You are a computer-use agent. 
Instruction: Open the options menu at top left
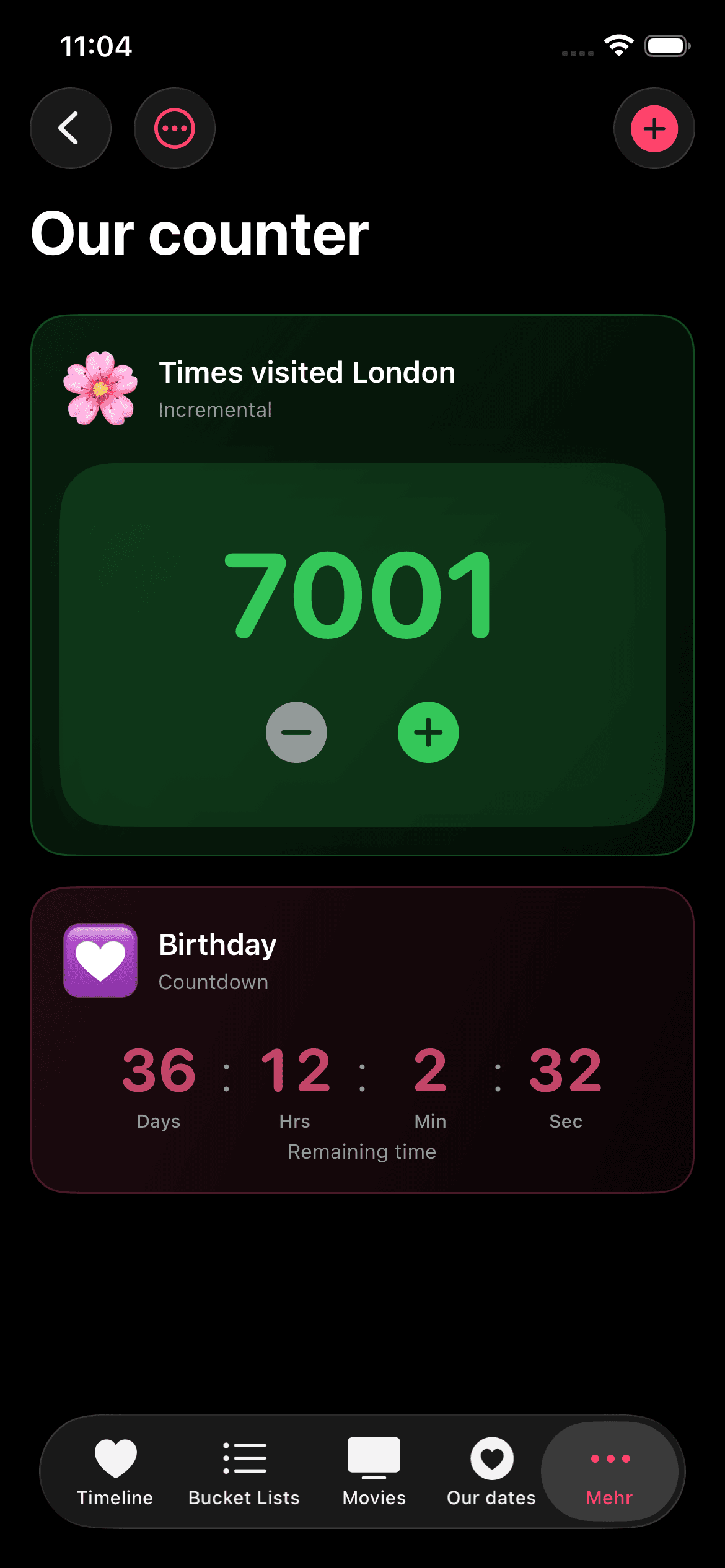point(175,127)
